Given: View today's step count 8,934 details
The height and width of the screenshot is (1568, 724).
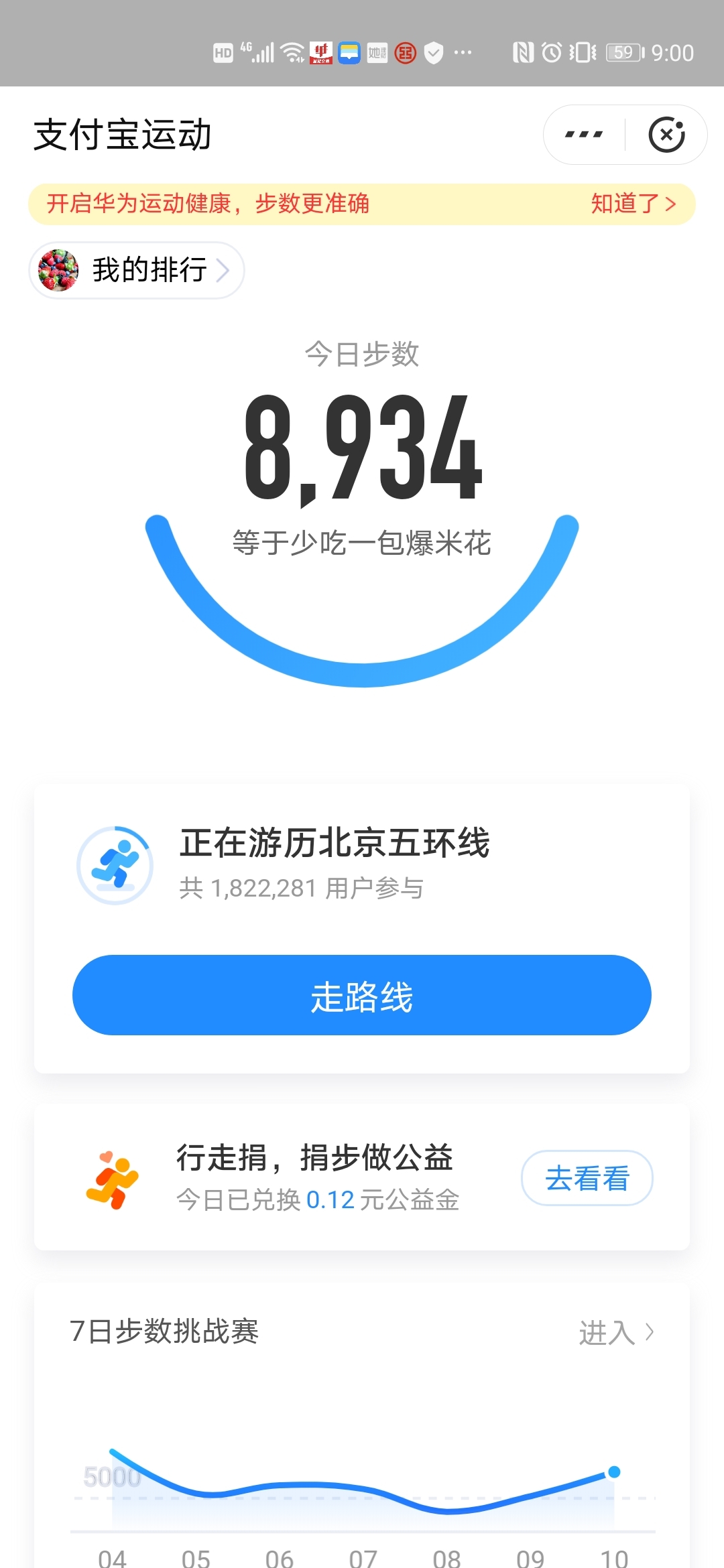Looking at the screenshot, I should [363, 448].
